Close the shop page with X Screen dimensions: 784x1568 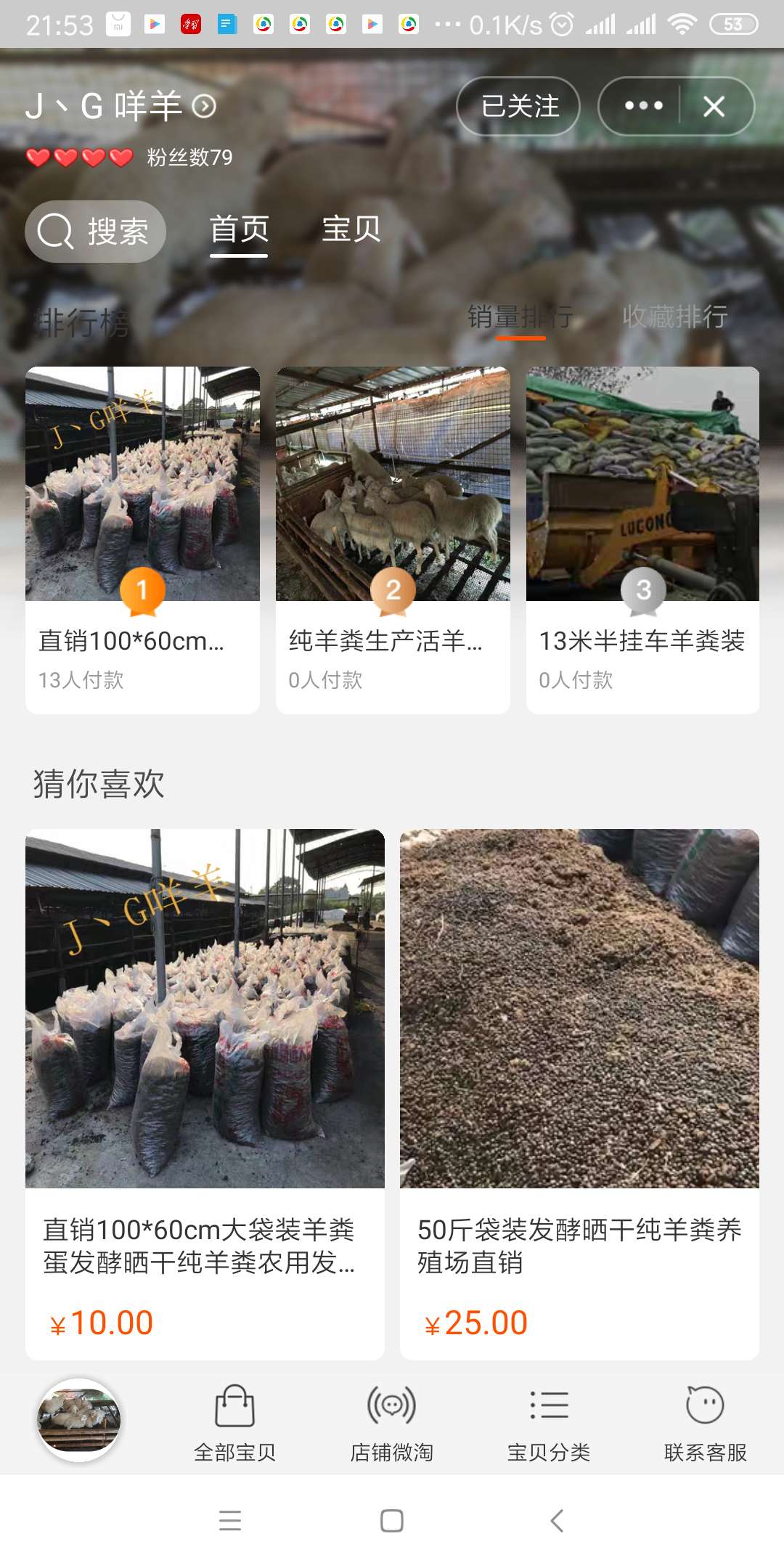click(x=714, y=107)
